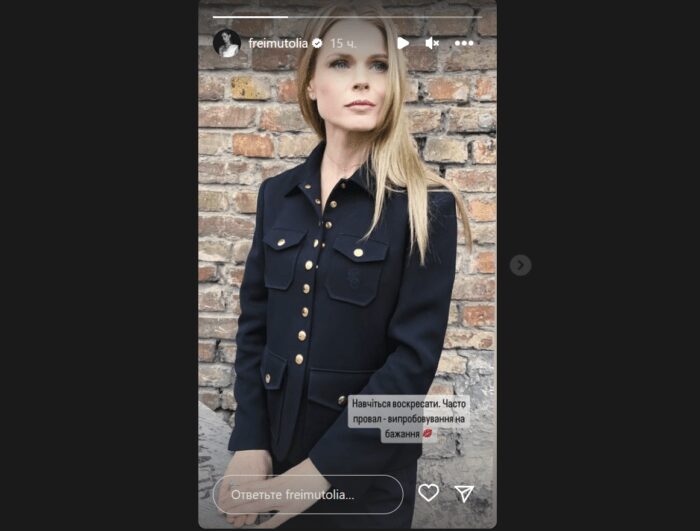
Task: Unmute the story sound
Action: (x=432, y=44)
